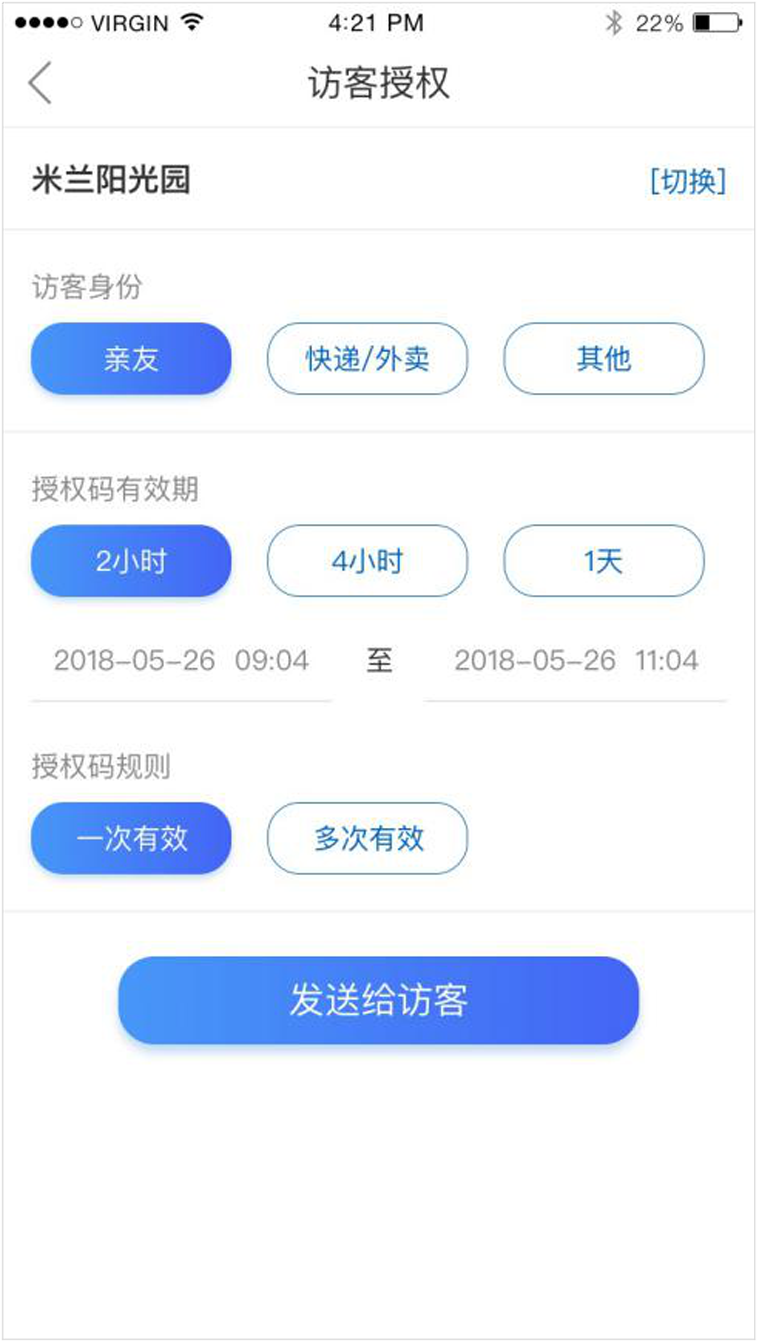The height and width of the screenshot is (1342, 759).
Task: Select the 1天 validity period
Action: coord(603,561)
